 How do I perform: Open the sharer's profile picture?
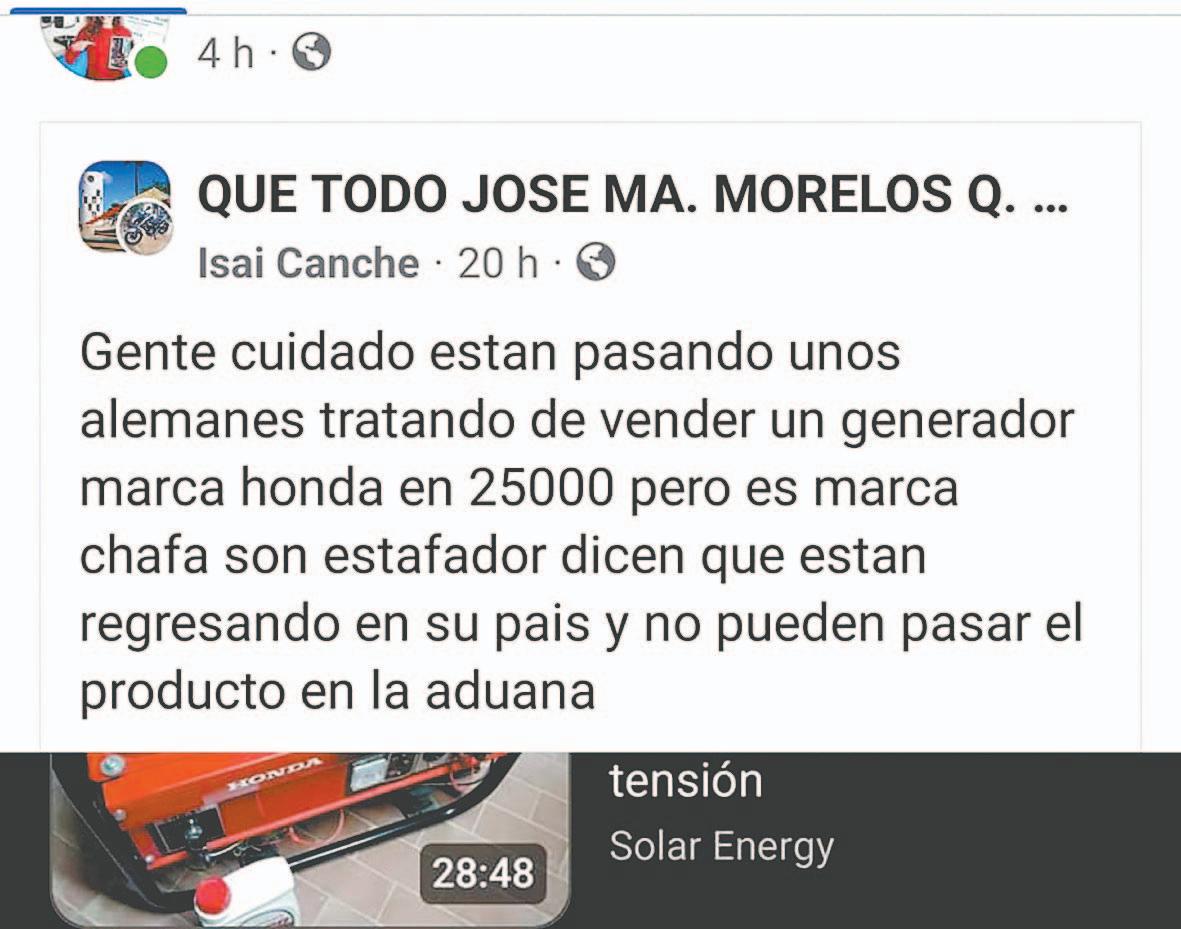coord(105,45)
